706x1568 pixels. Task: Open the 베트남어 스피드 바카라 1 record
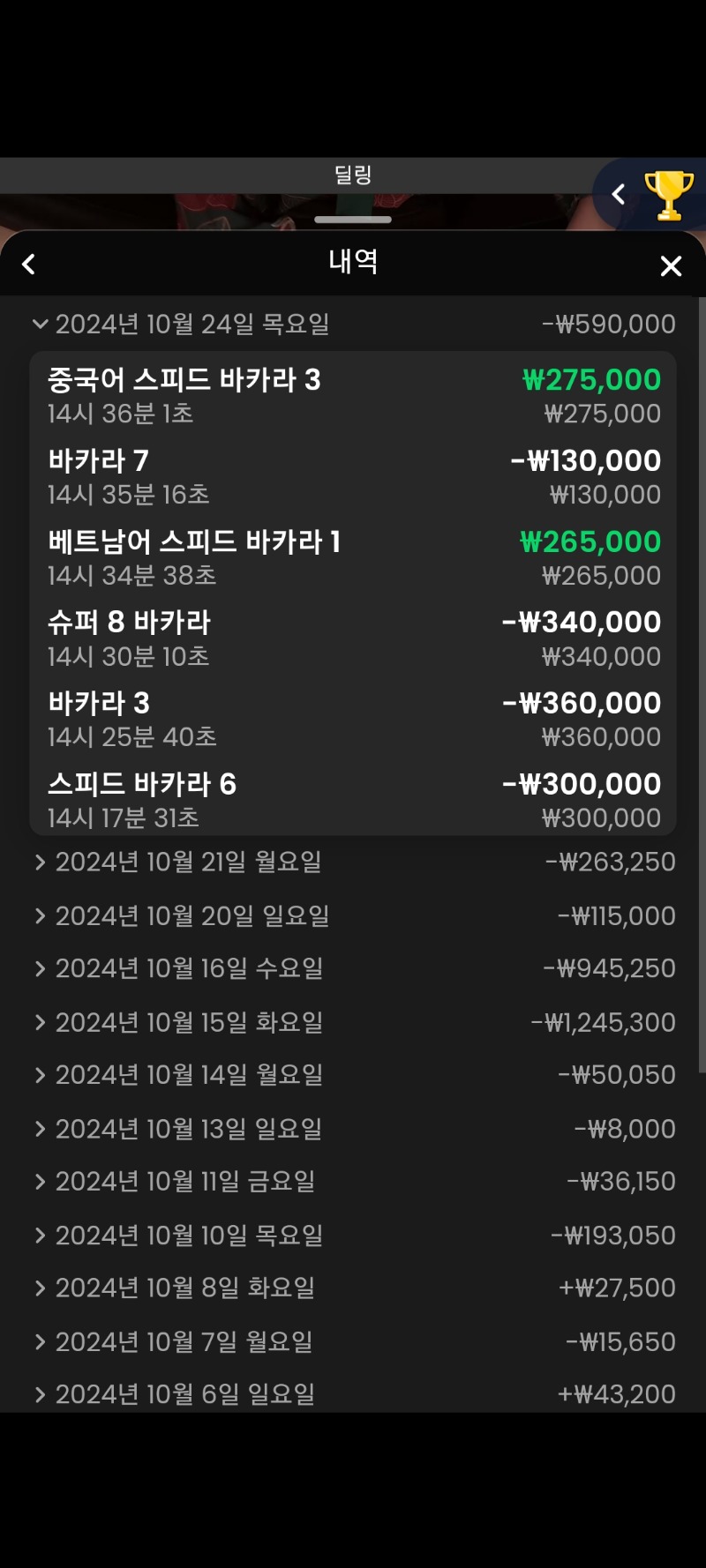coord(353,557)
